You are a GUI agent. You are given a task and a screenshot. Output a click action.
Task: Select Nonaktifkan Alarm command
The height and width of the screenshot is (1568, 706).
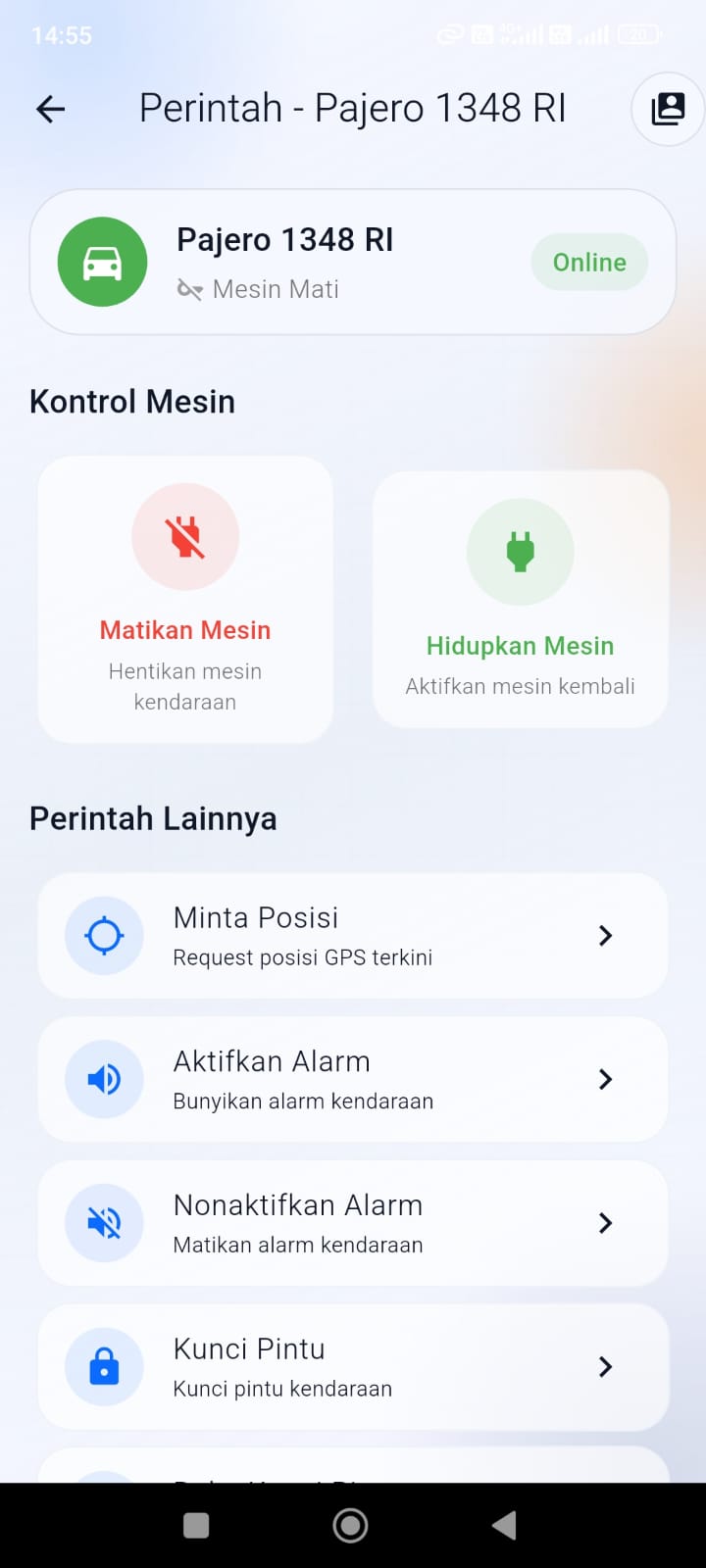[353, 1223]
